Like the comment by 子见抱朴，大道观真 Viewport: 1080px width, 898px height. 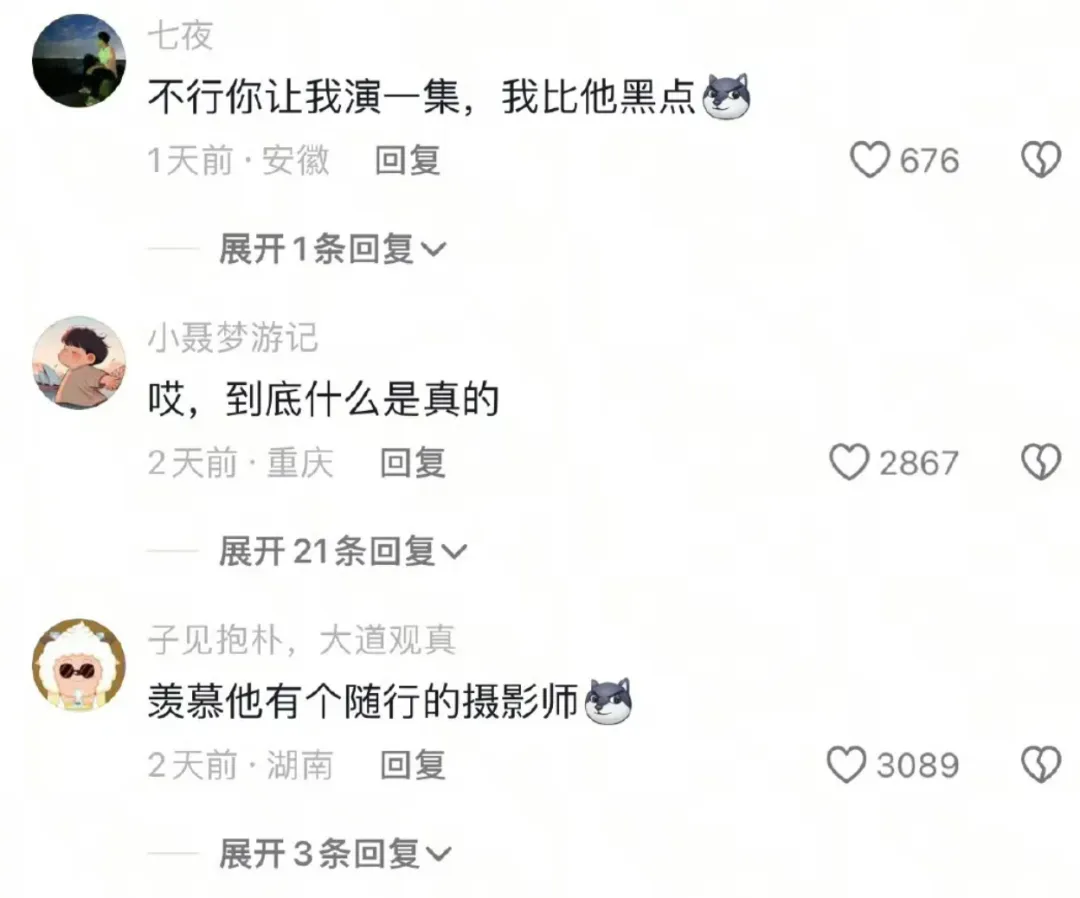(847, 765)
